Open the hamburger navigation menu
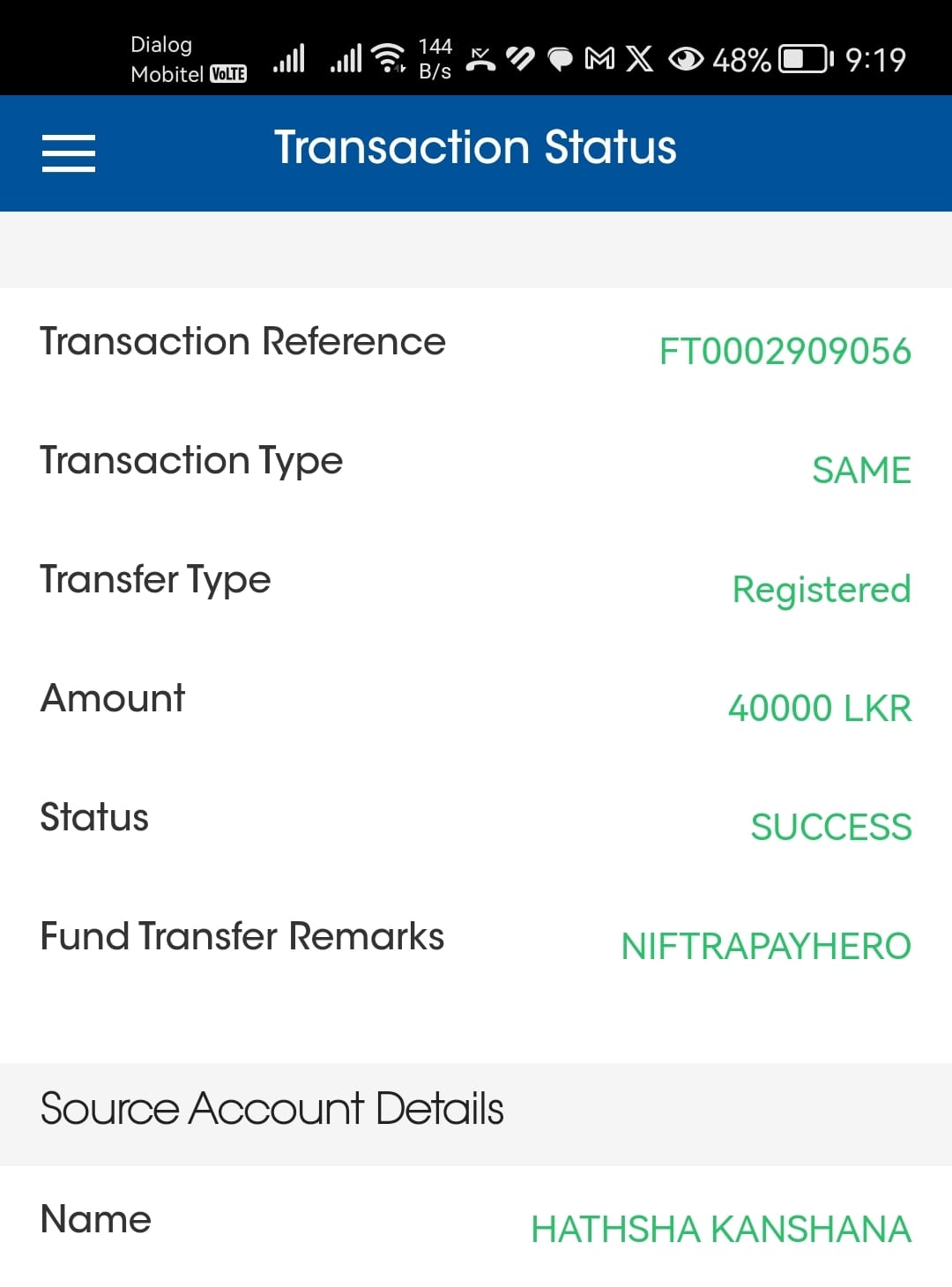 69,153
